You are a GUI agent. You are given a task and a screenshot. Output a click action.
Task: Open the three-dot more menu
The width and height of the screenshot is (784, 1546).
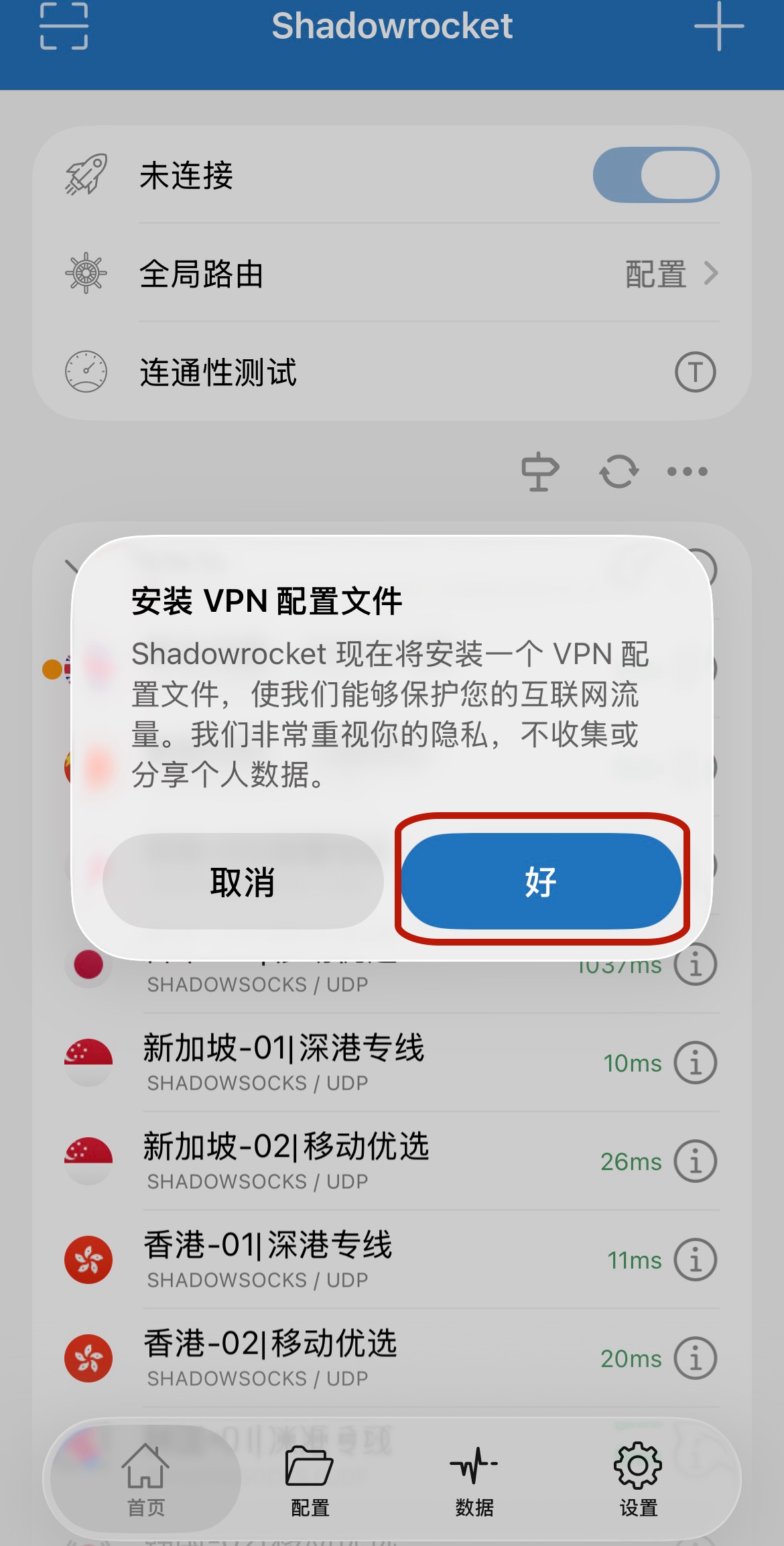pyautogui.click(x=688, y=472)
